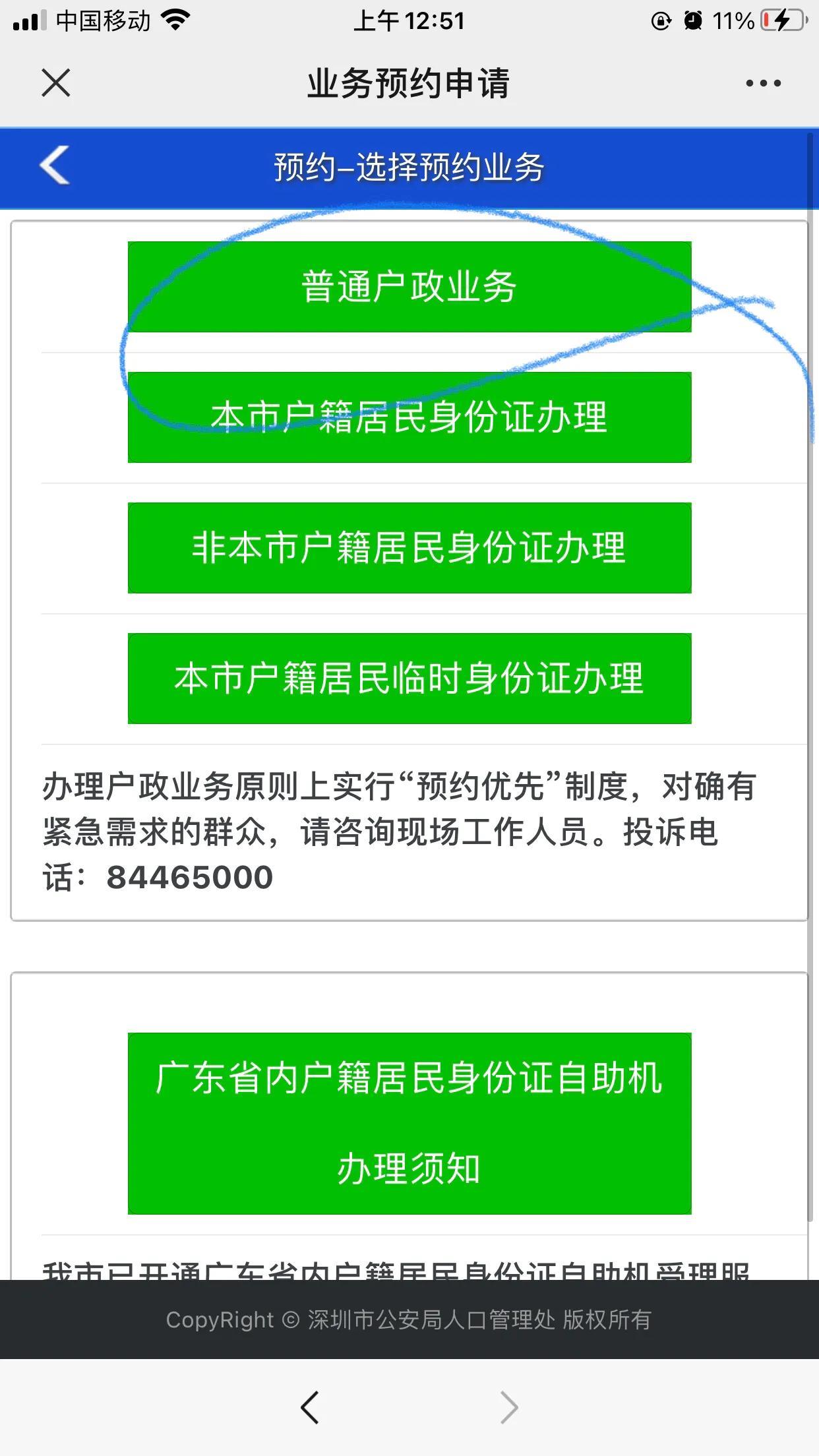
Task: Select 普通户政业务 appointment
Action: (409, 287)
